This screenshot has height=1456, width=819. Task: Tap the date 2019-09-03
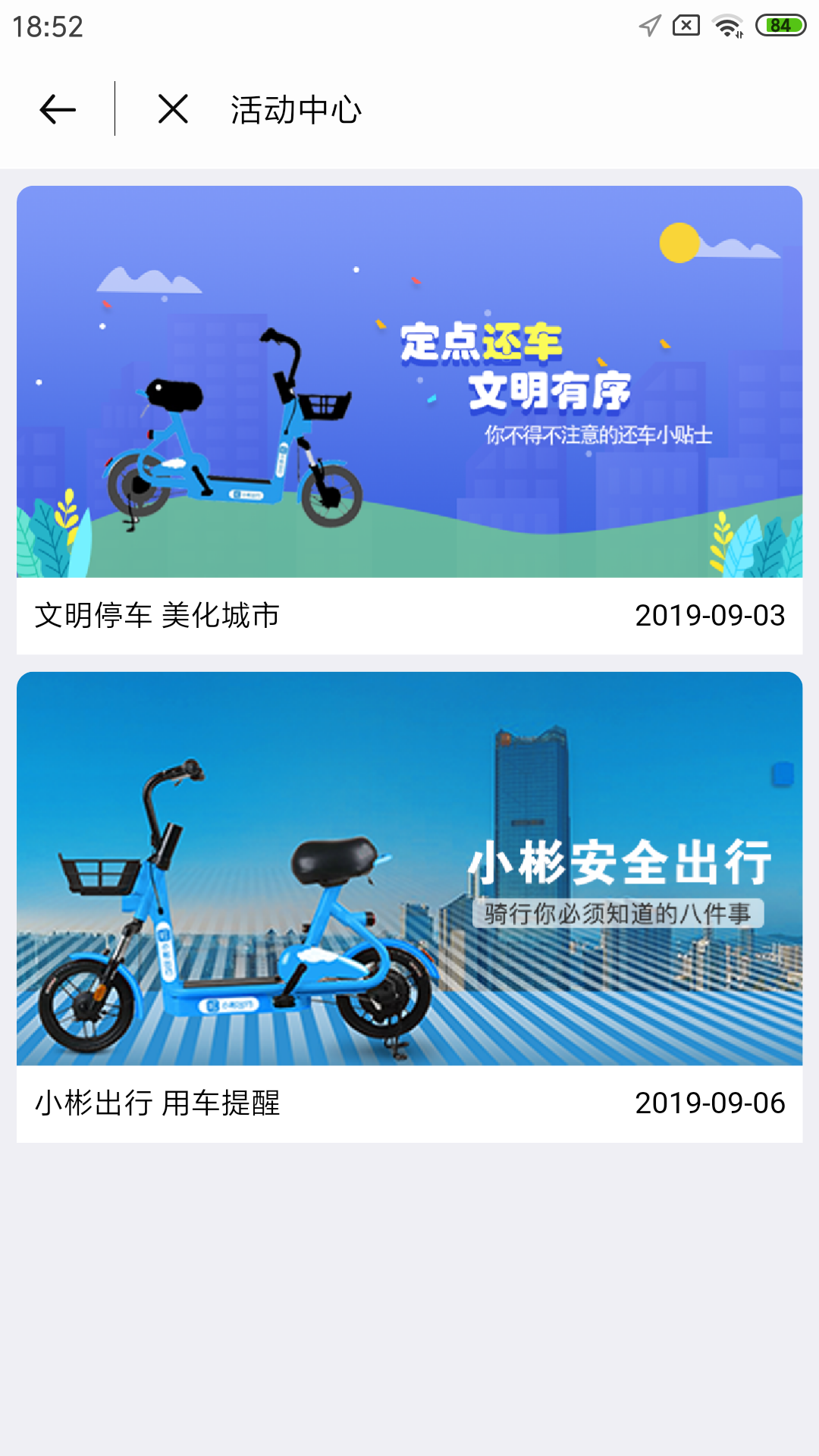711,616
